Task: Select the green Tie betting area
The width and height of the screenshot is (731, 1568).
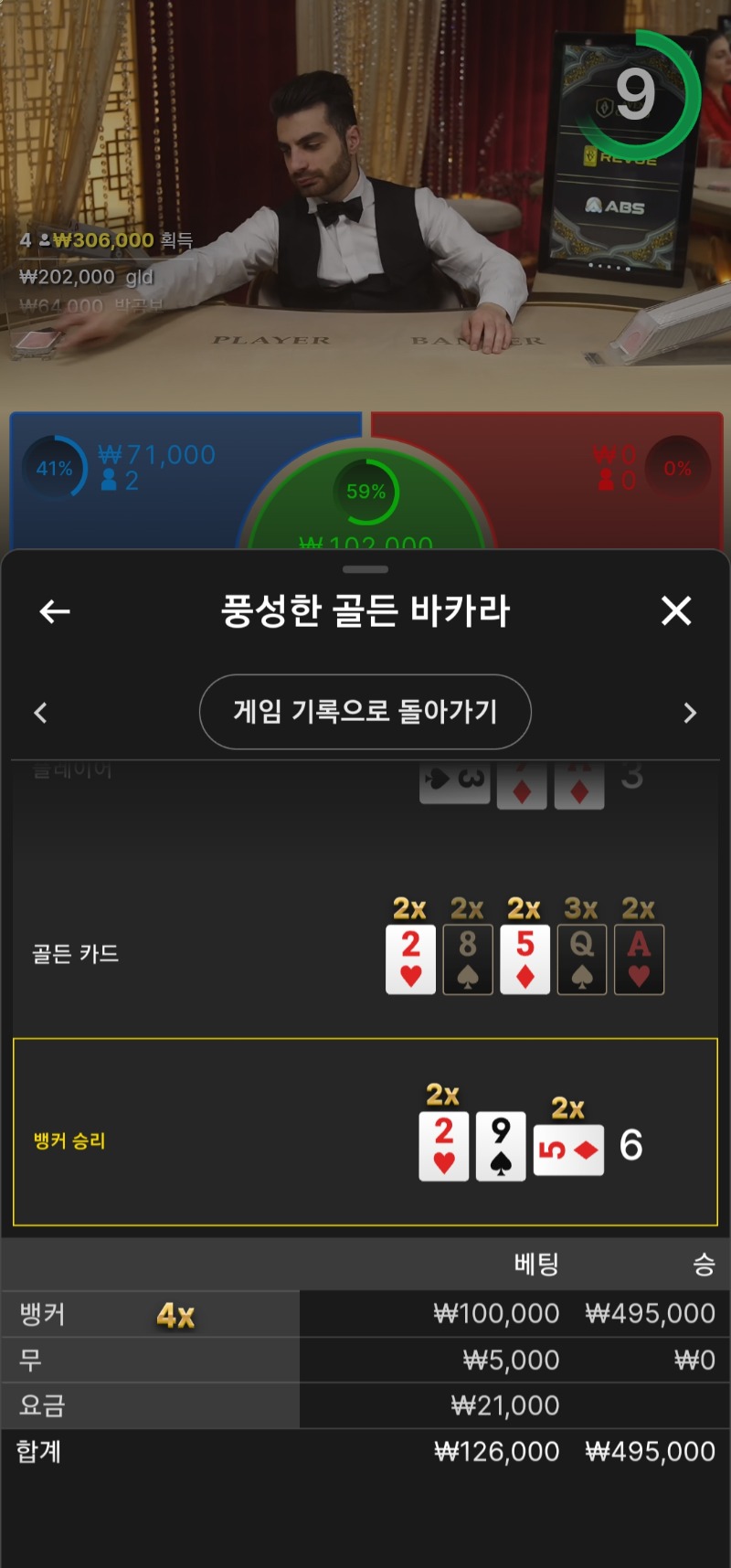Action: (365, 503)
